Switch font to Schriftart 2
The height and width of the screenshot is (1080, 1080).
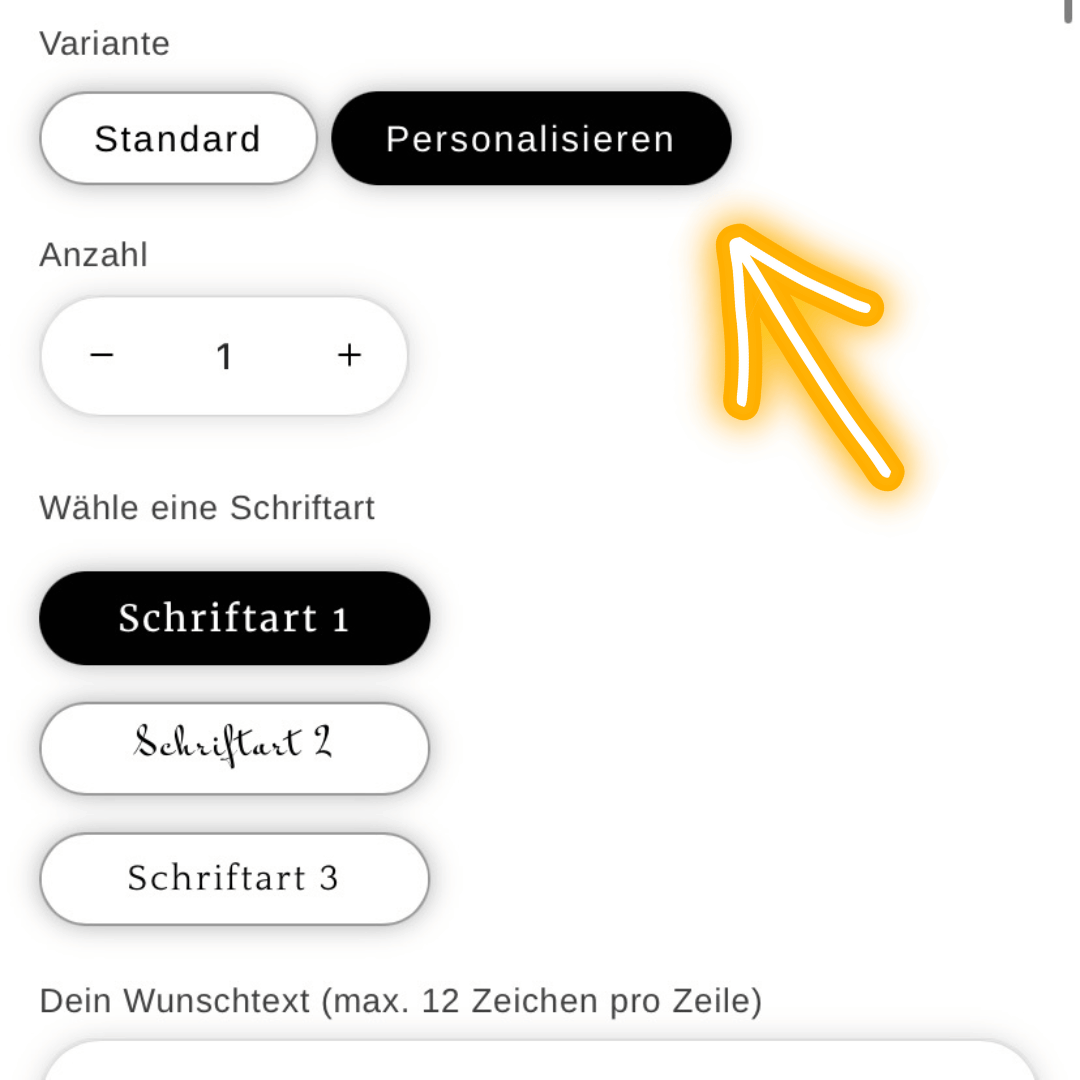[234, 748]
